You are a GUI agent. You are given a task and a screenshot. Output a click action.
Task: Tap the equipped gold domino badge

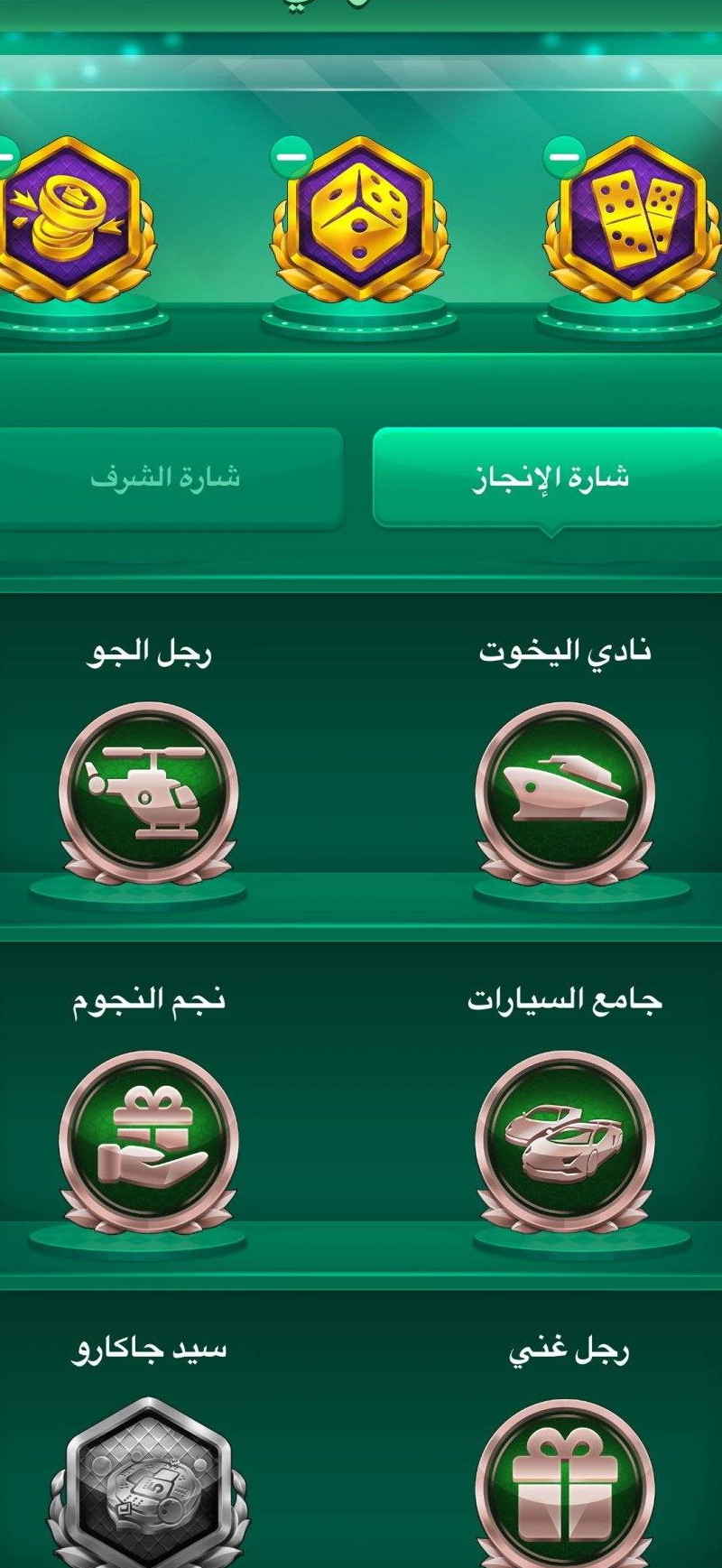[x=634, y=221]
